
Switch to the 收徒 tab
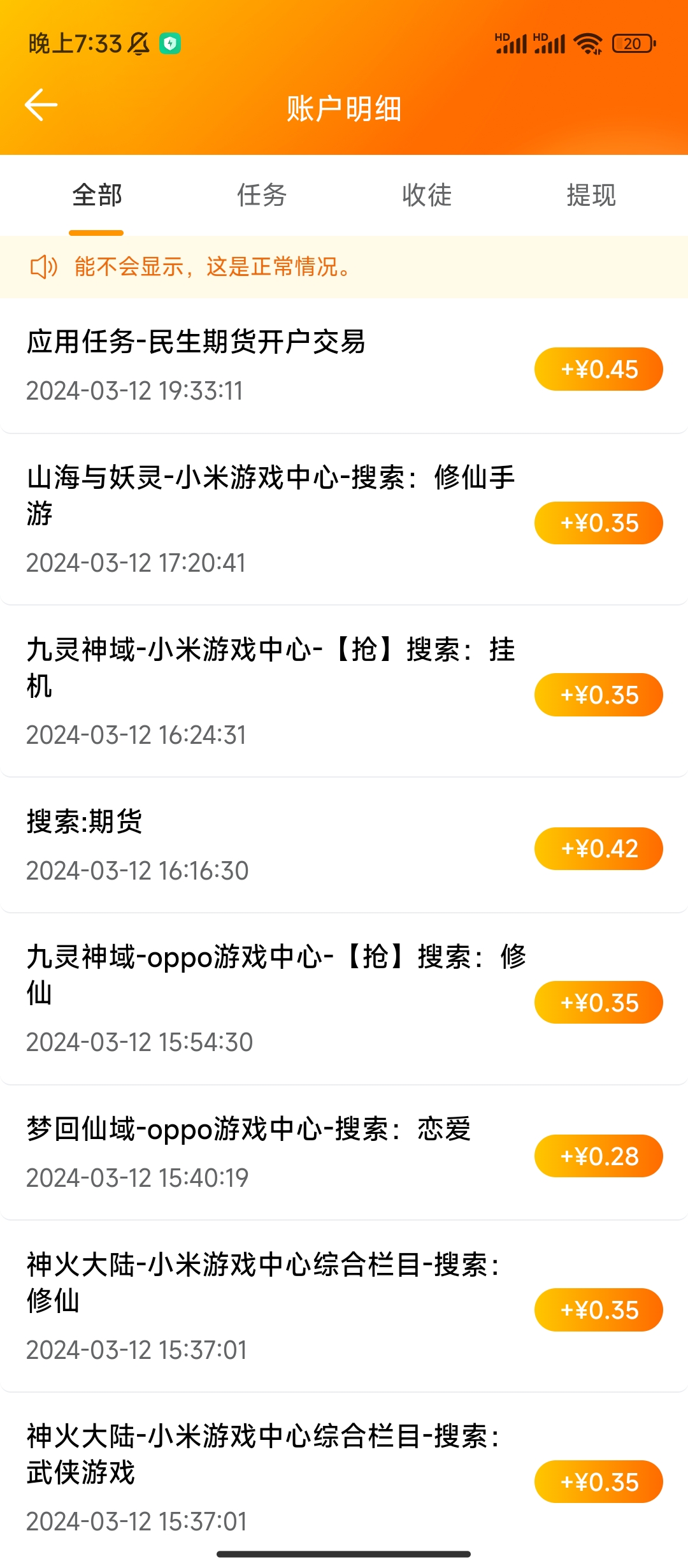coord(427,195)
